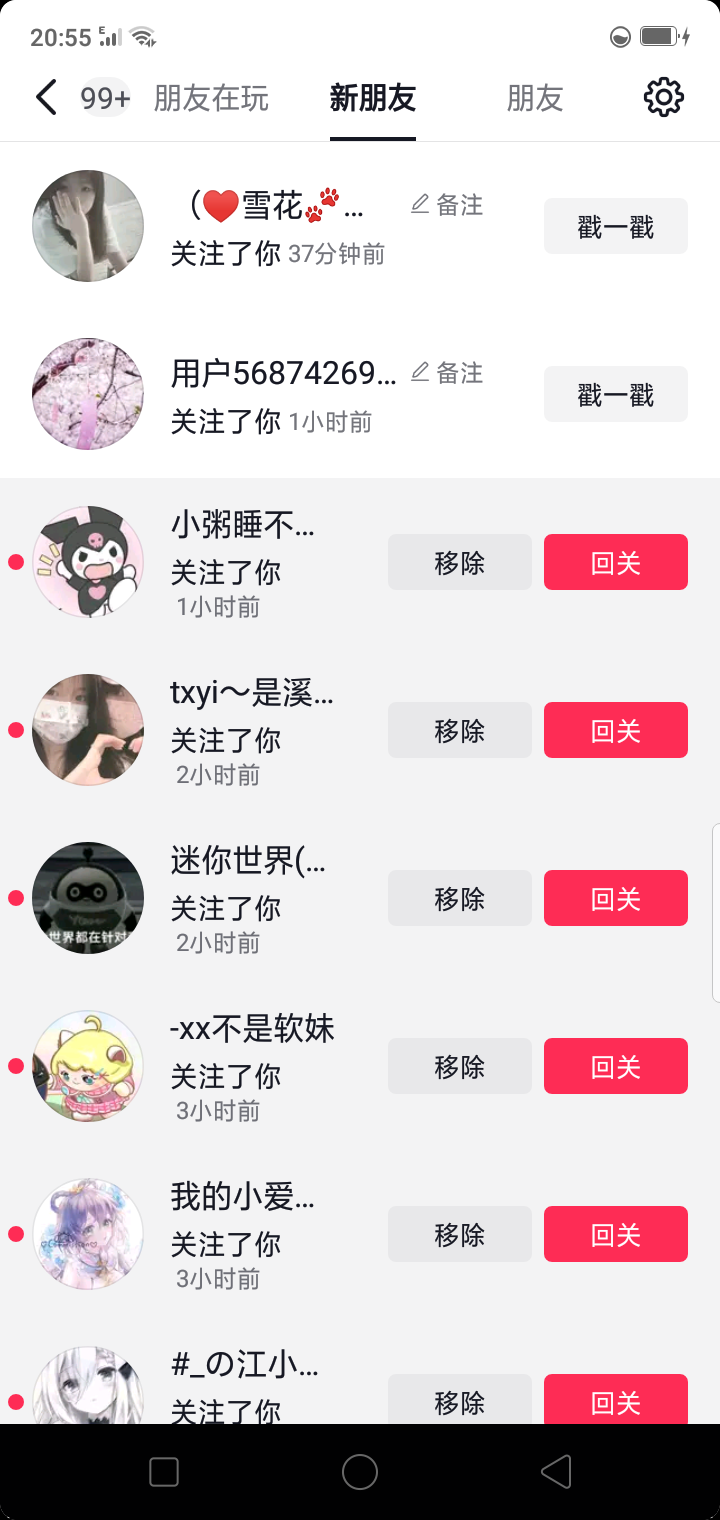Edit the 备注 for the 雪花 user
The image size is (720, 1520).
coord(447,205)
